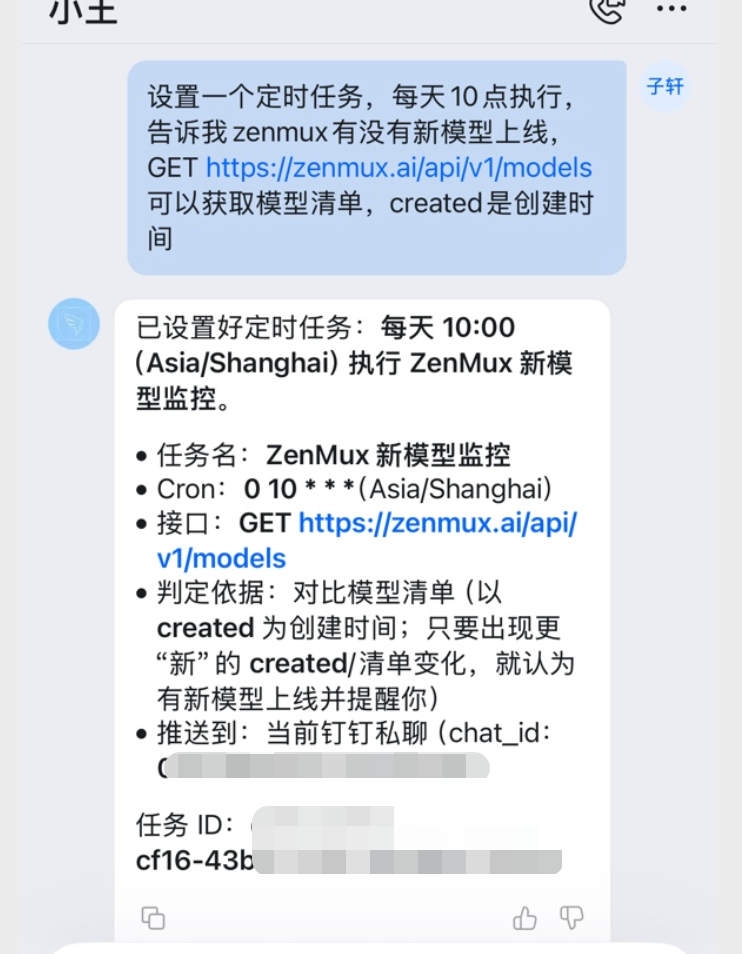Give the reply a thumbs up
This screenshot has width=742, height=954.
pos(525,917)
